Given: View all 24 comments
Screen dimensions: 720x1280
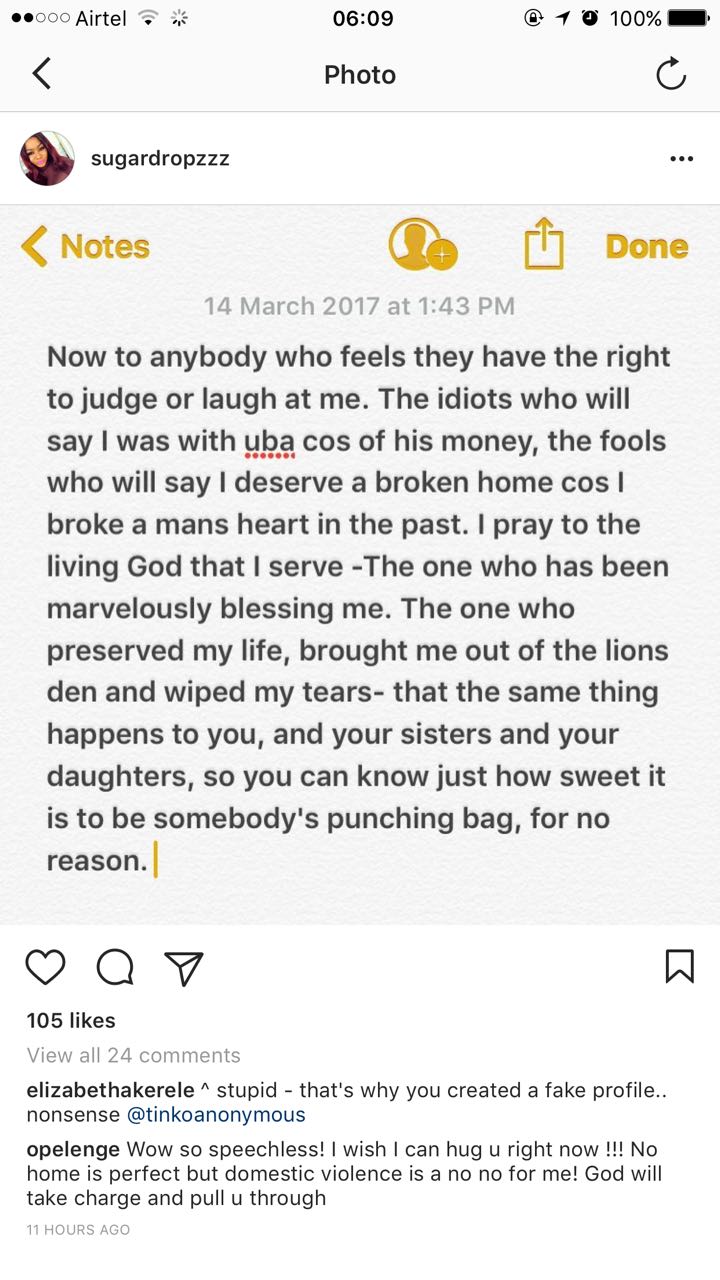Looking at the screenshot, I should pos(133,1055).
